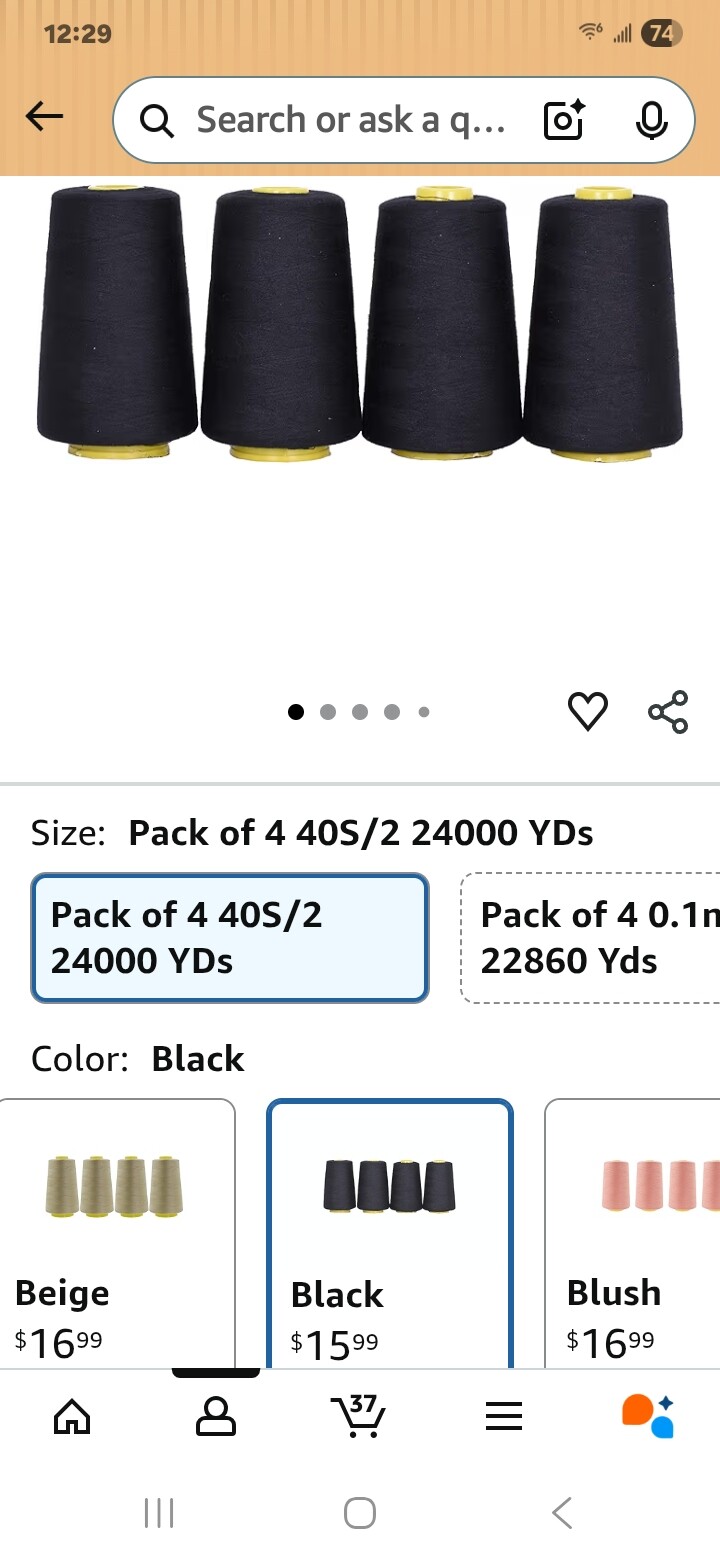Image resolution: width=720 pixels, height=1560 pixels.
Task: Select Pack of 4 40S/2 24000 YDs size
Action: point(230,938)
